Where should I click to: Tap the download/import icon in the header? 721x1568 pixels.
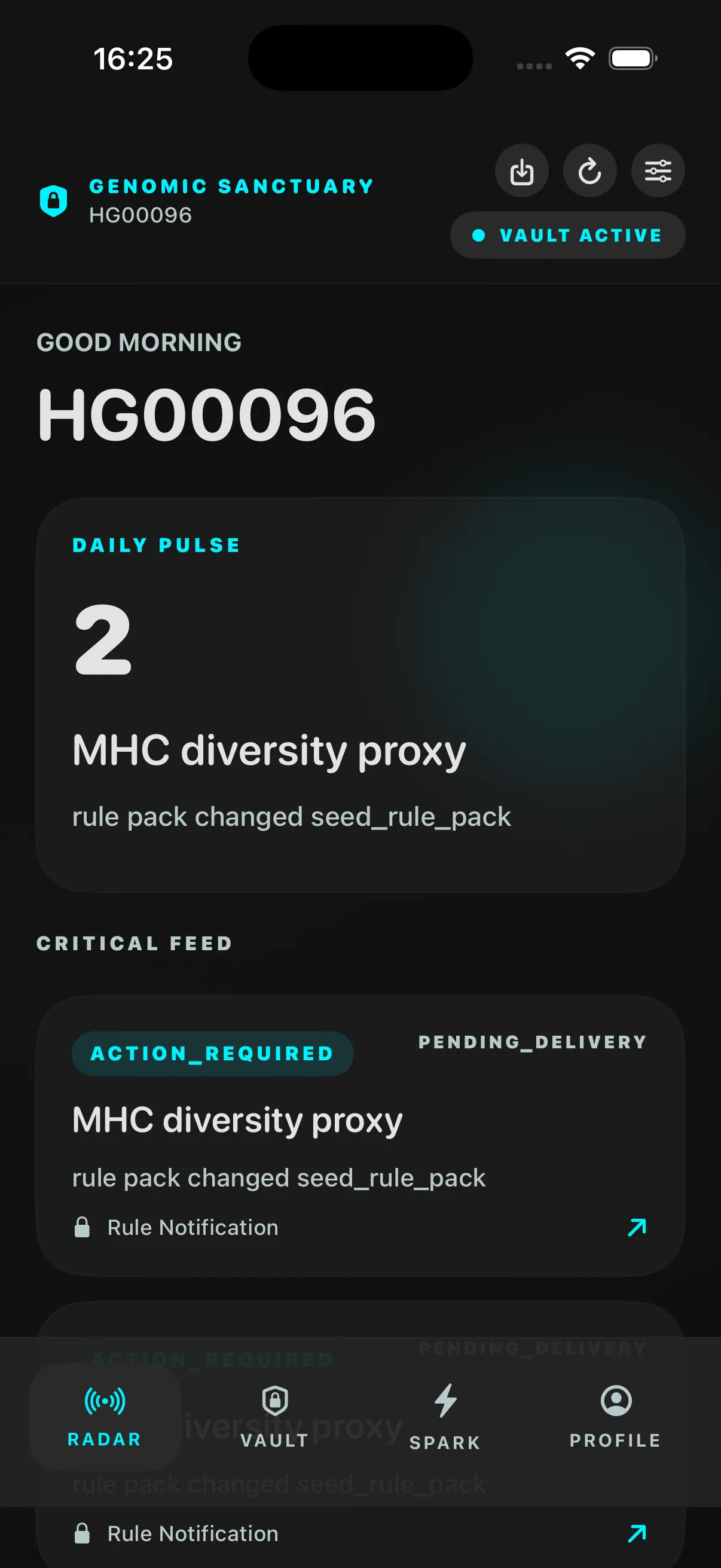pyautogui.click(x=521, y=171)
